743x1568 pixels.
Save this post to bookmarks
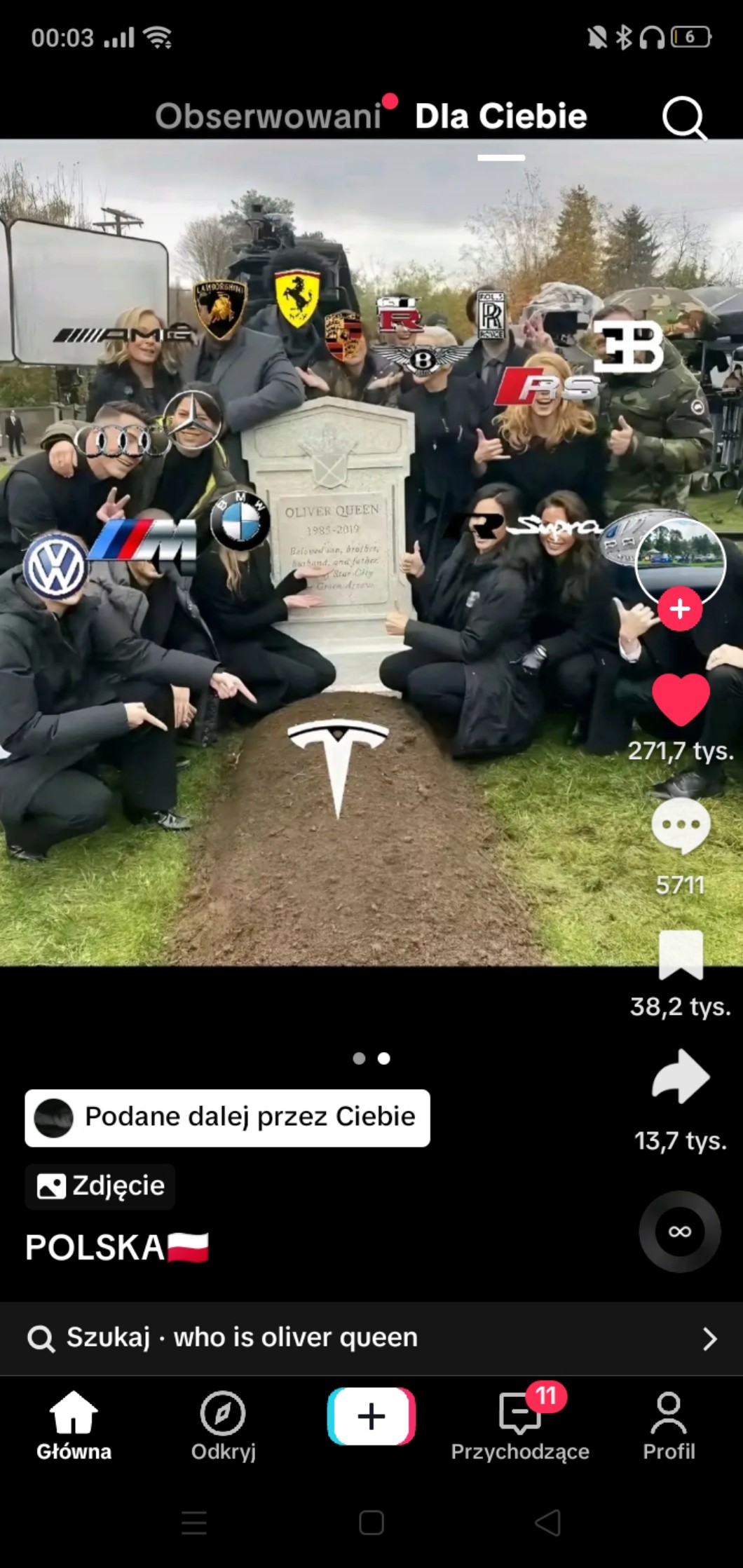tap(681, 955)
